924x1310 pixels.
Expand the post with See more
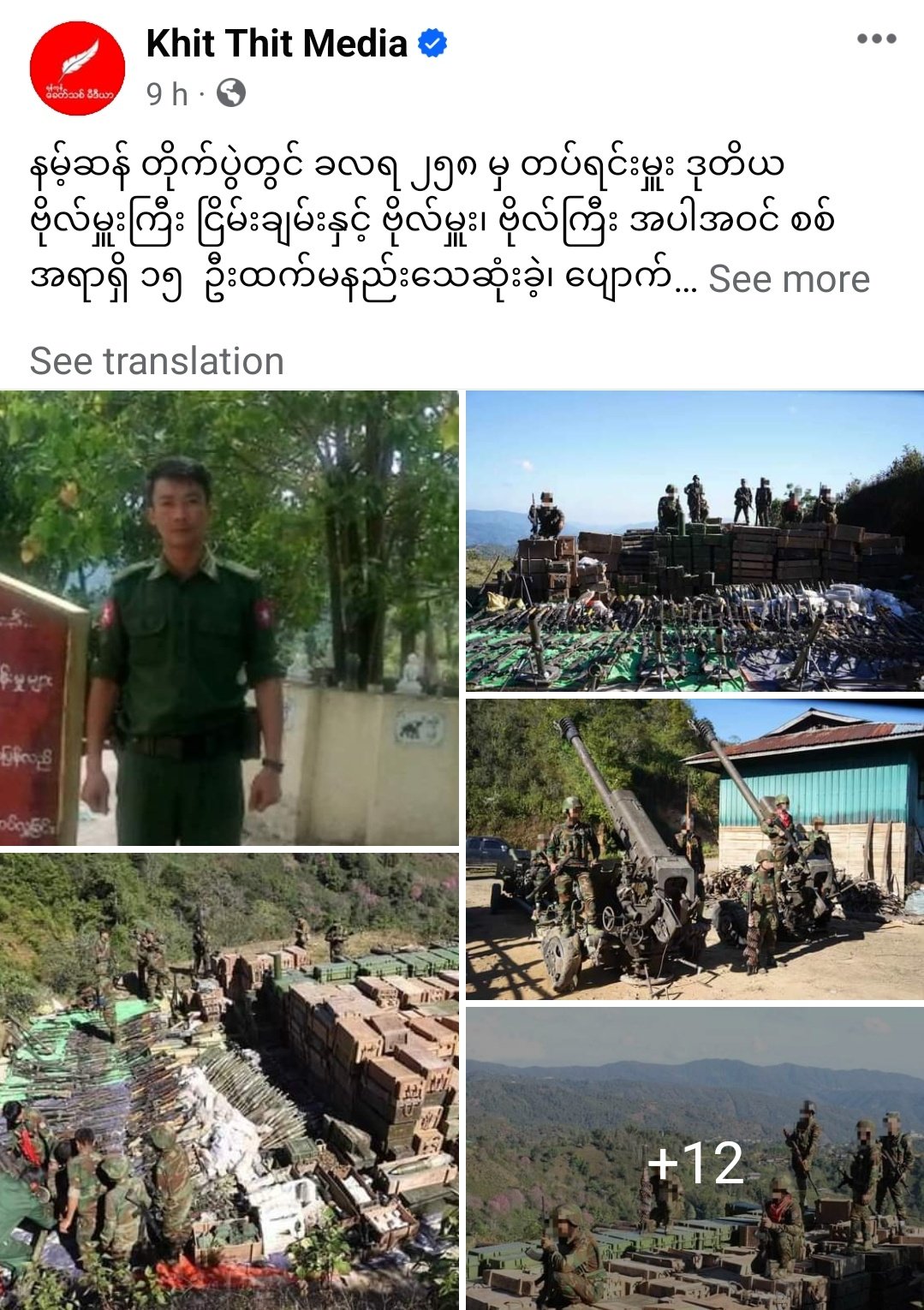tap(789, 279)
